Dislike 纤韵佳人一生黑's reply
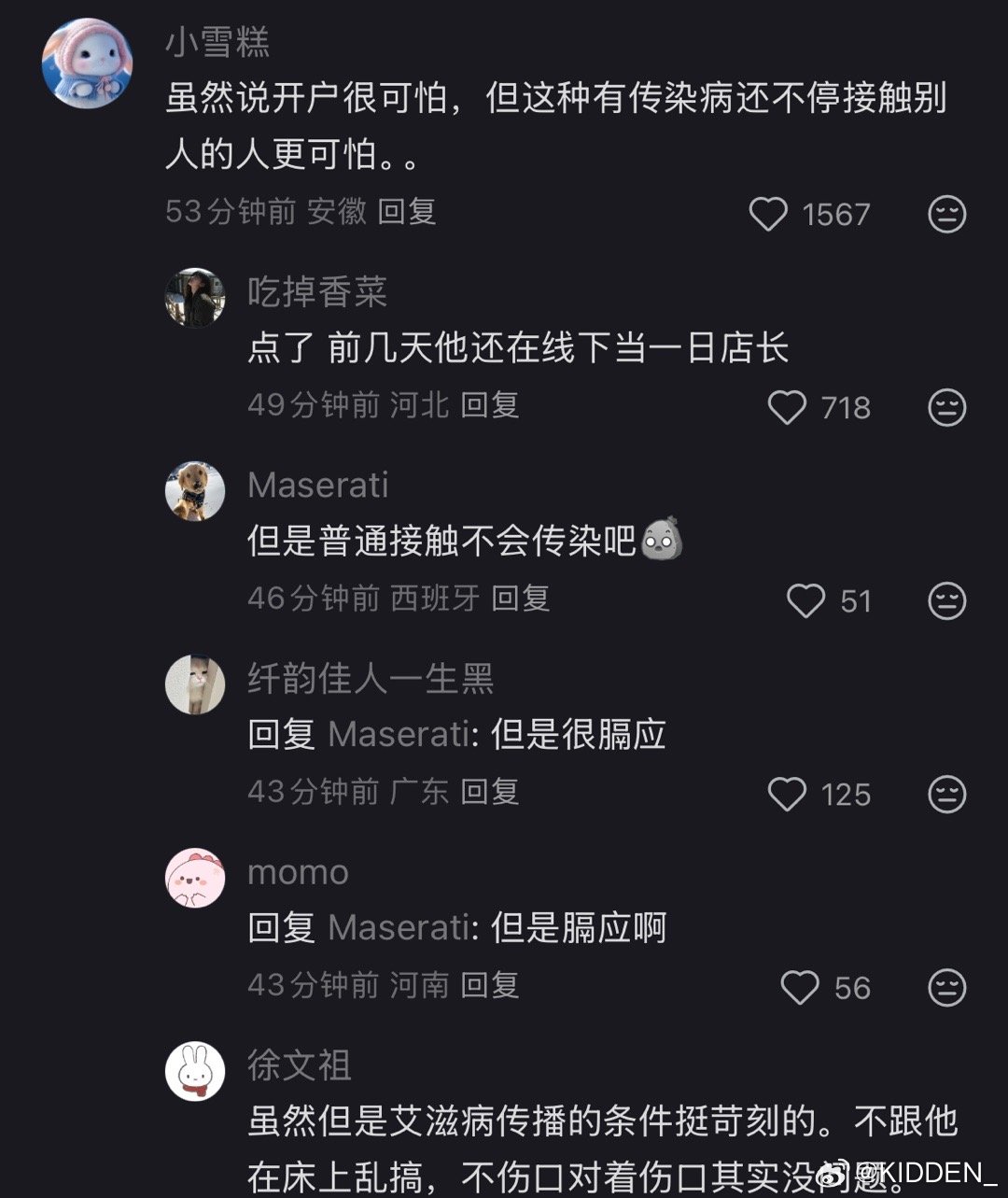Screen dimensions: 1008x1198 click(x=946, y=794)
